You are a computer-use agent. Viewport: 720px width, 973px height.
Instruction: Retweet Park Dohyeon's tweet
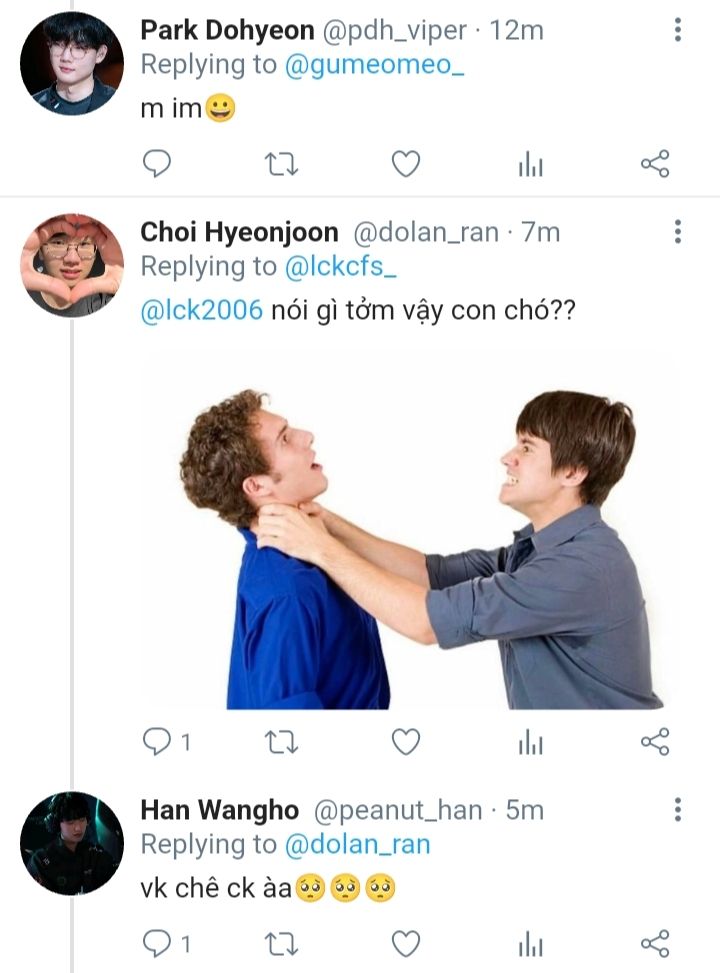coord(281,164)
